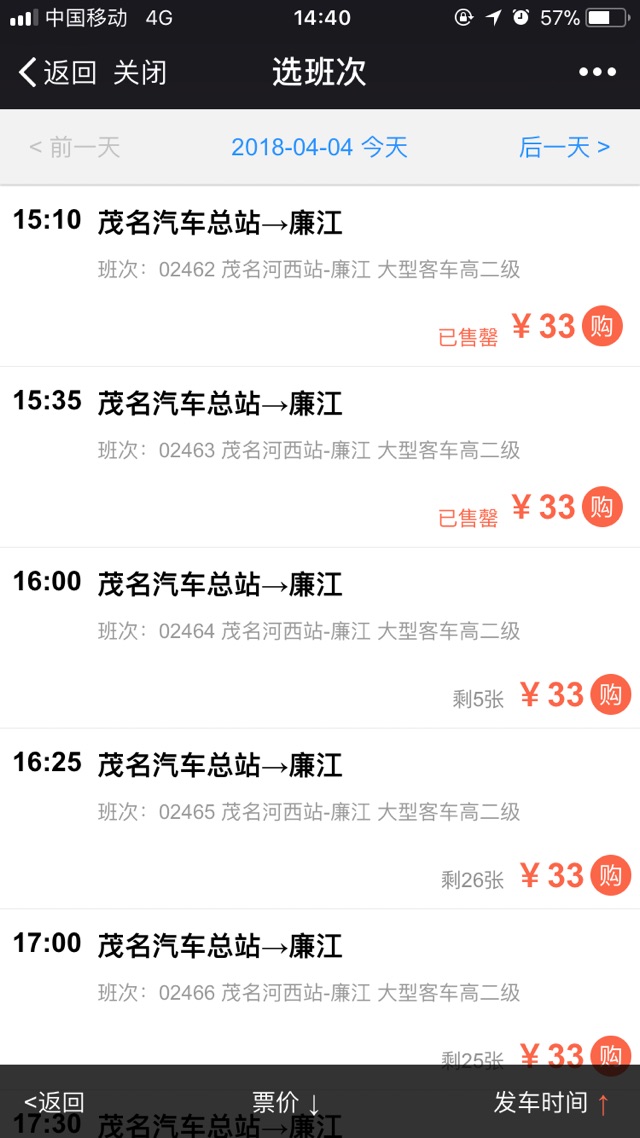640x1138 pixels.
Task: Open the 2018-04-04 date picker
Action: point(319,148)
